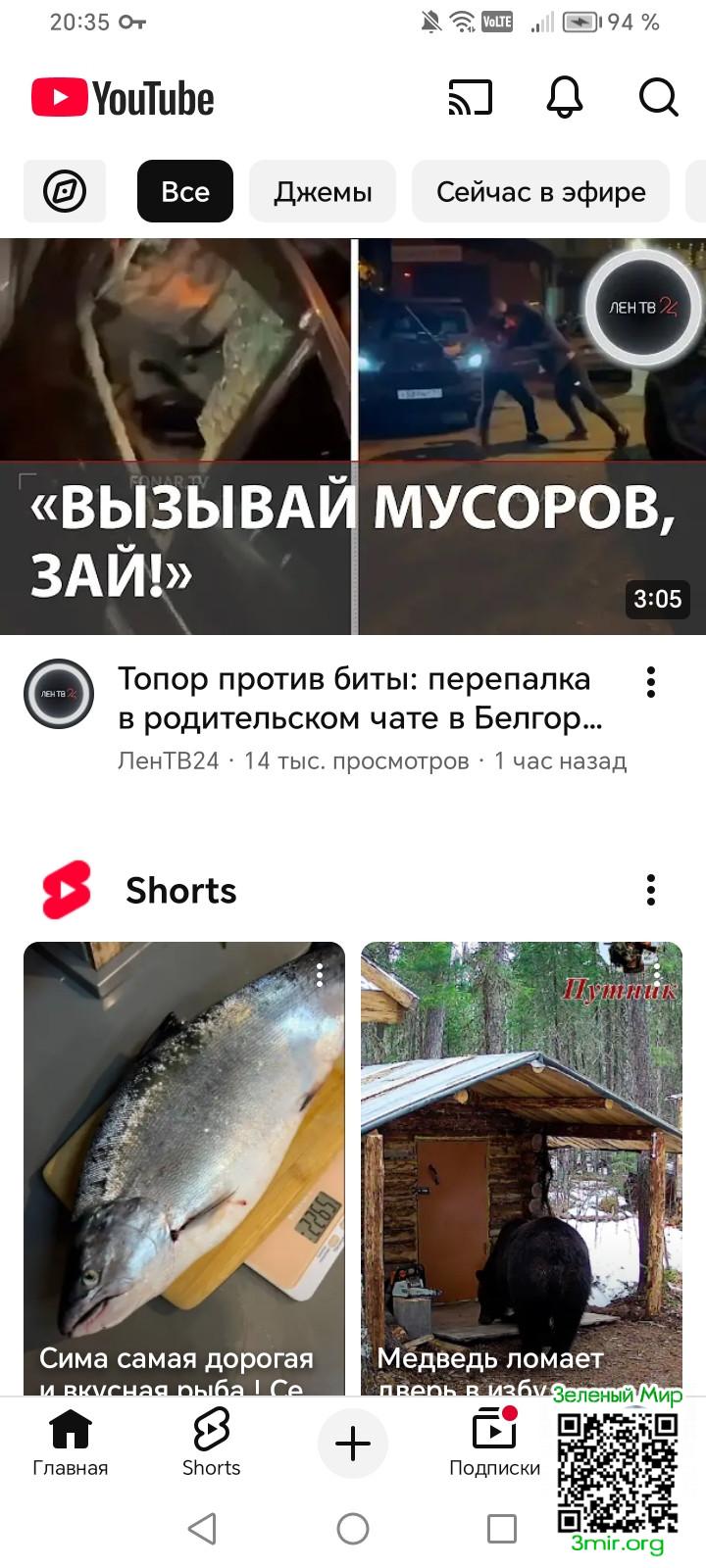Play the «Вызывай мусоров, зай!» video
Screen dimensions: 706x1568
353,436
